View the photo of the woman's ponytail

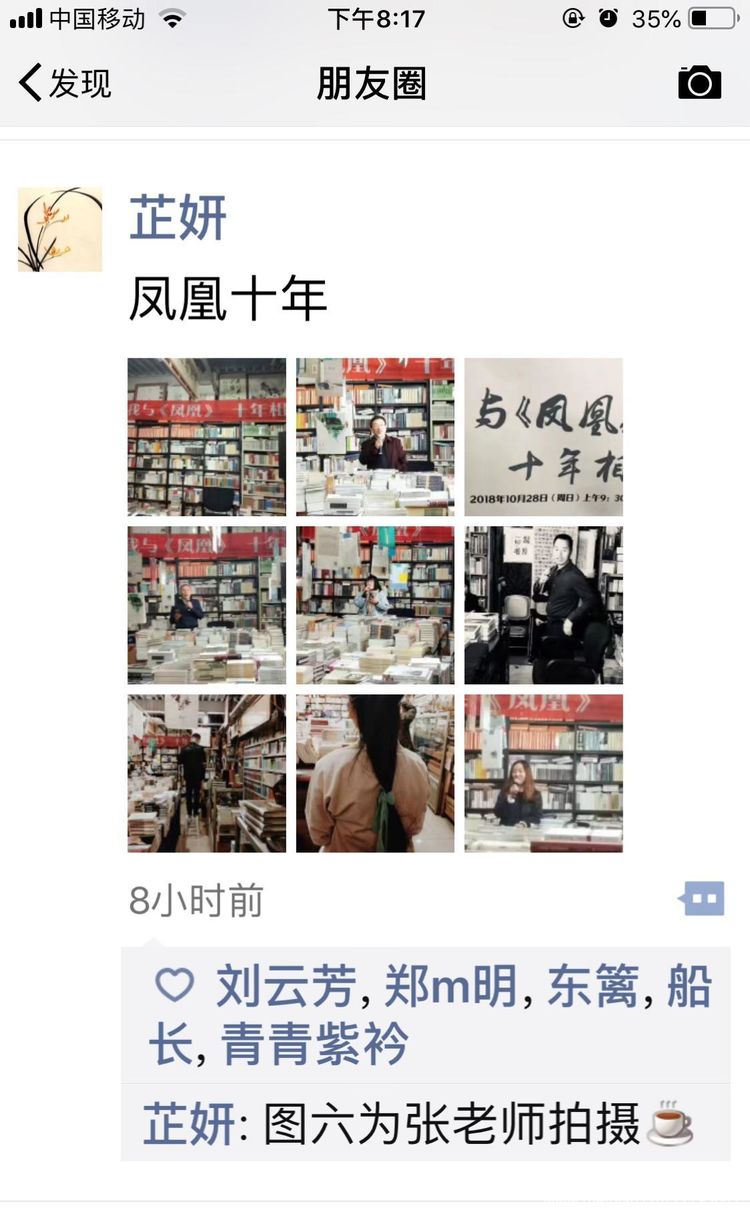click(x=375, y=773)
